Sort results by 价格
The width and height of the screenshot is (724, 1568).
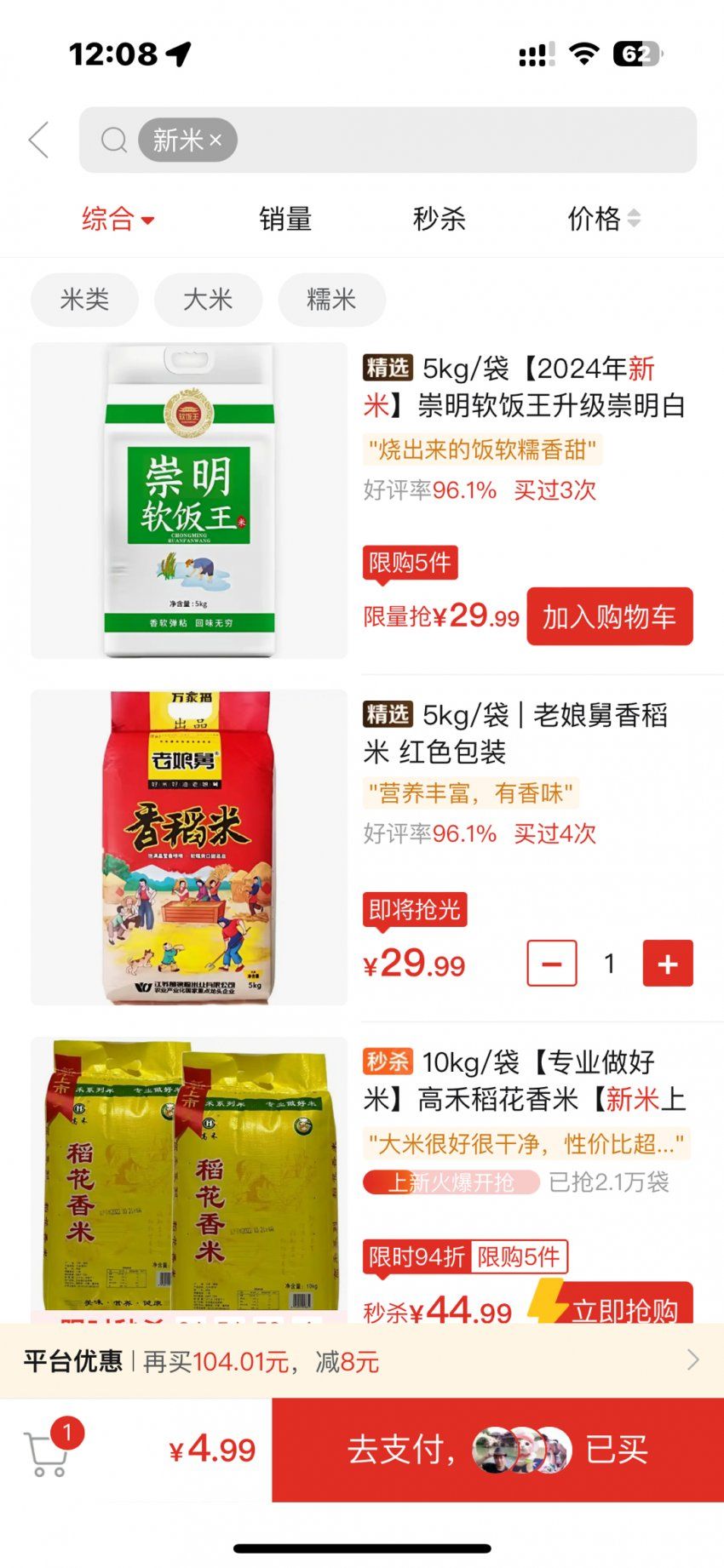[x=603, y=219]
